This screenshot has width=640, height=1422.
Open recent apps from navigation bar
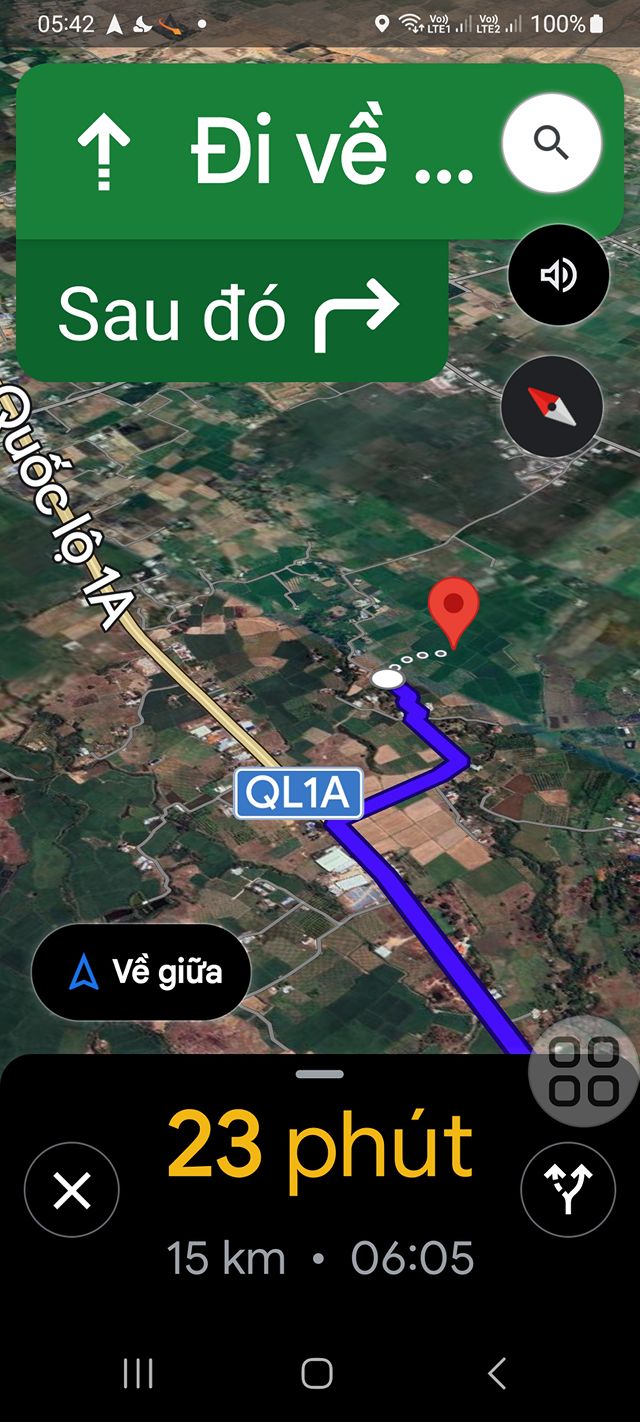click(138, 1373)
